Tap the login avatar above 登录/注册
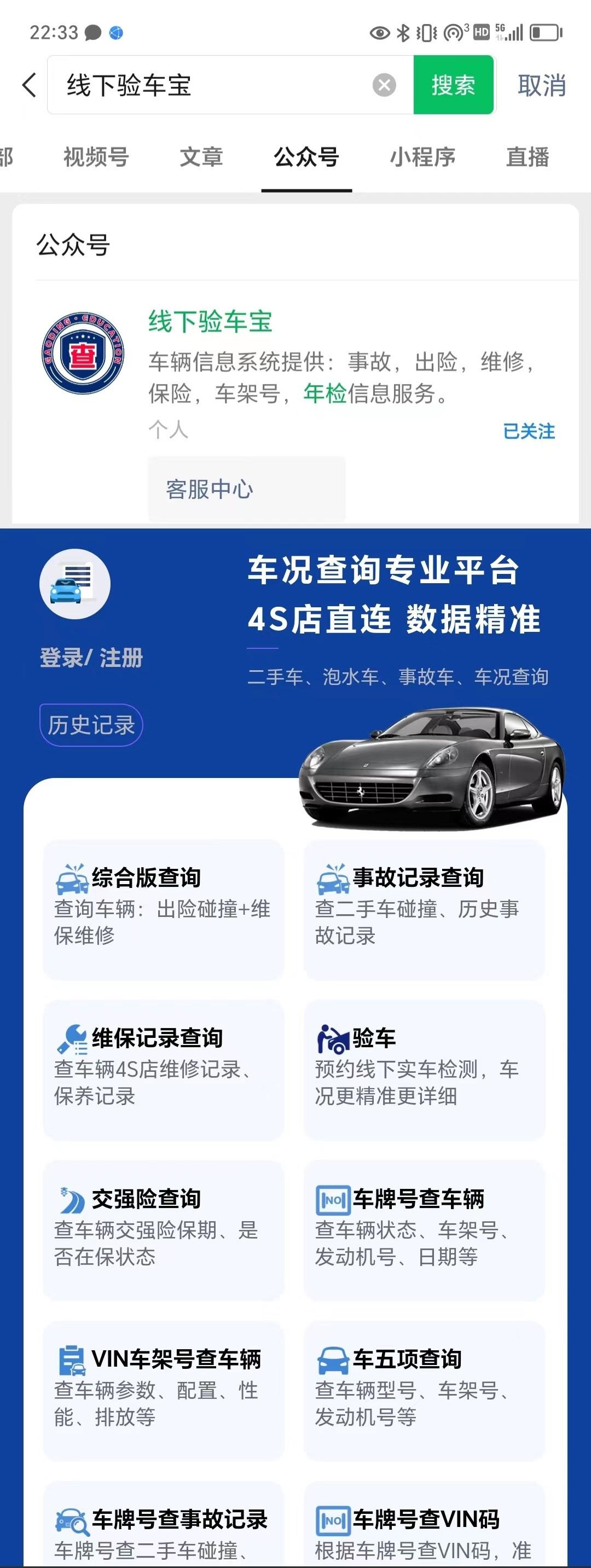The image size is (591, 1568). 75,583
